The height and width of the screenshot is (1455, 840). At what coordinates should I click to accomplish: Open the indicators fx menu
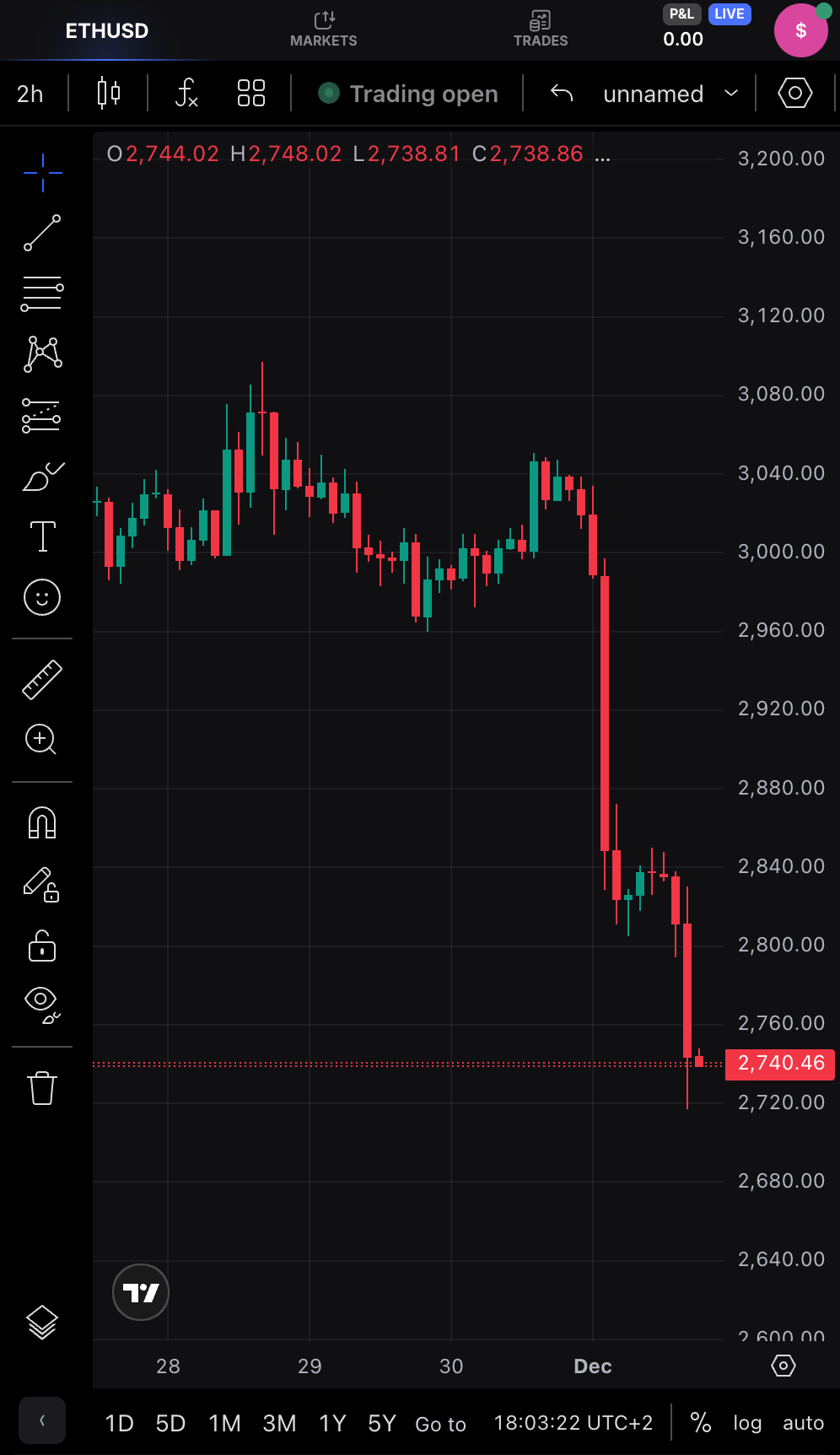[x=186, y=94]
